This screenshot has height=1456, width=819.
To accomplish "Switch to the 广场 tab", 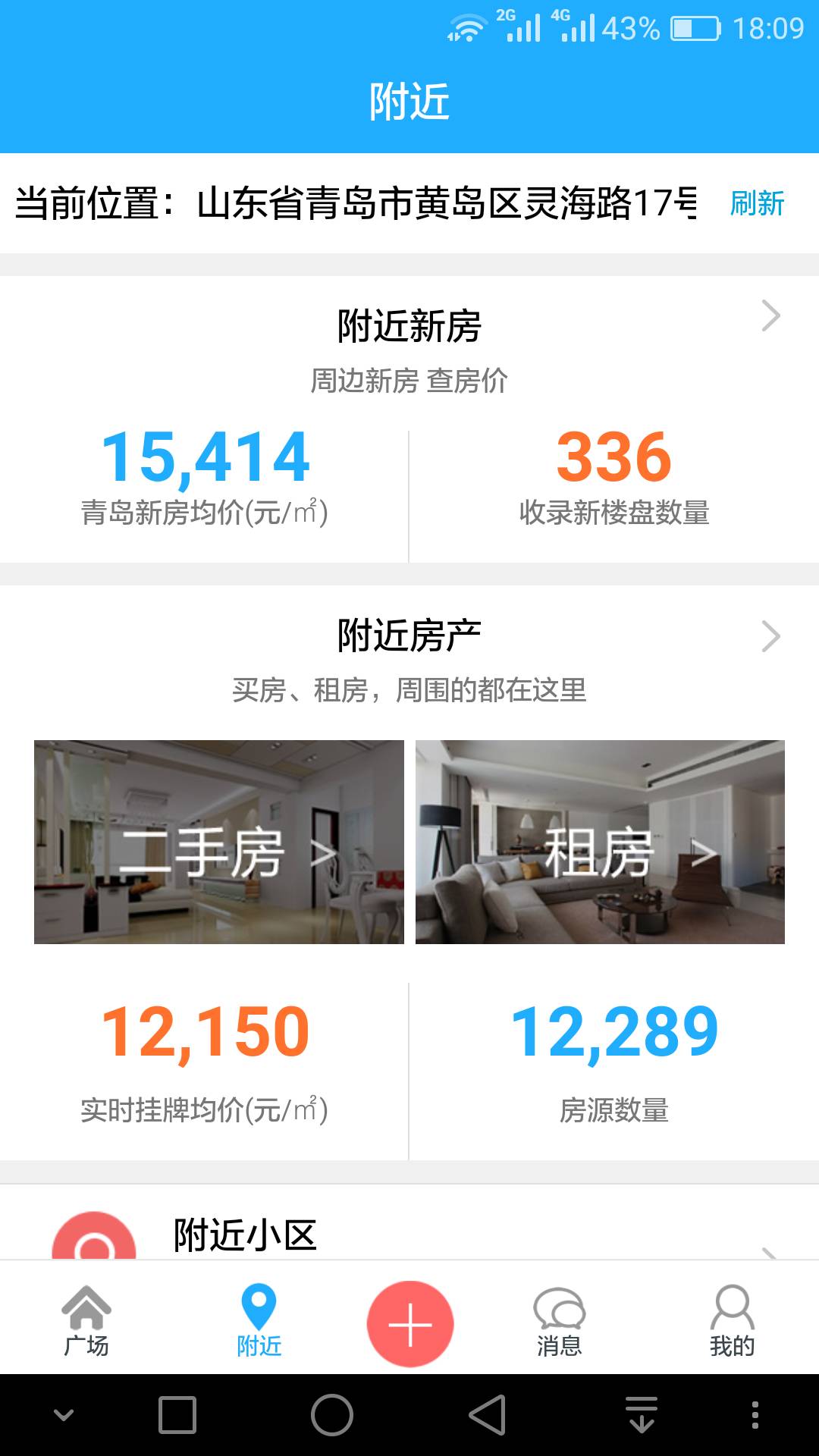I will coord(86,1320).
